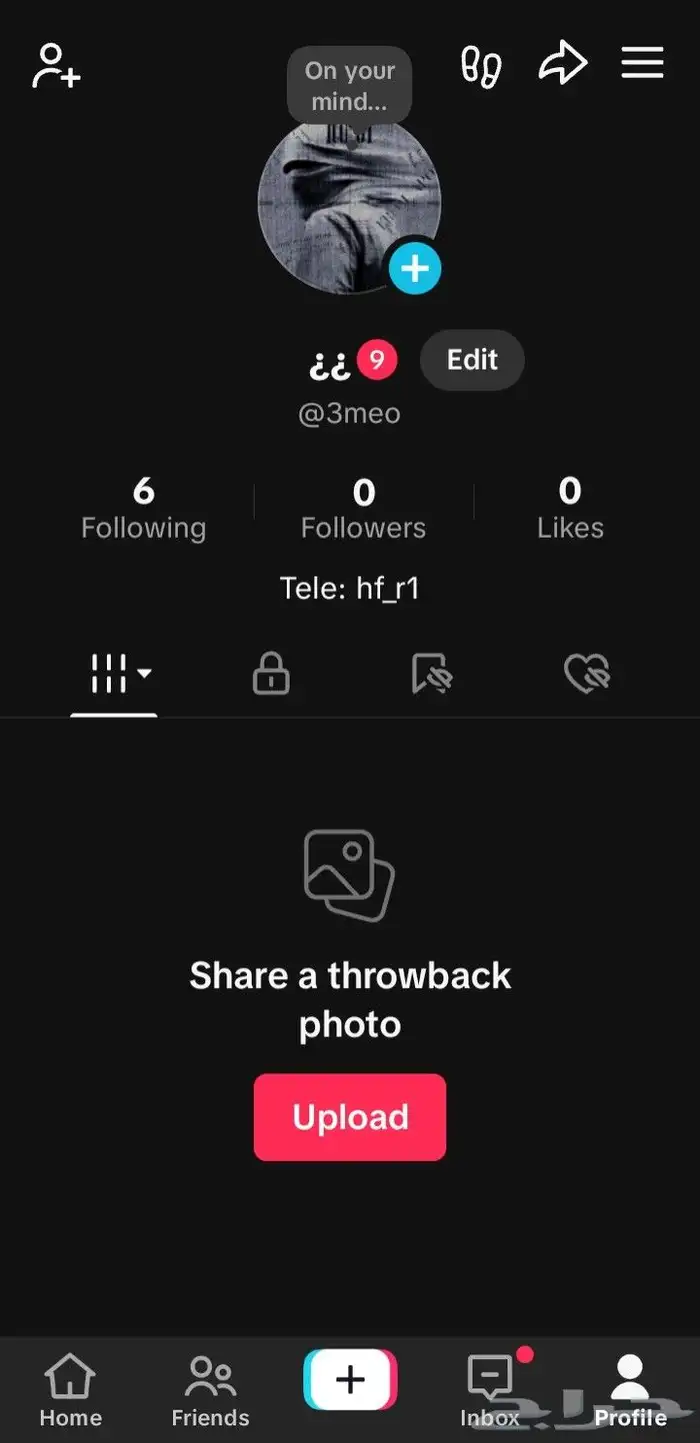Viewport: 700px width, 1443px height.
Task: Tap the red Upload button
Action: tap(350, 1117)
